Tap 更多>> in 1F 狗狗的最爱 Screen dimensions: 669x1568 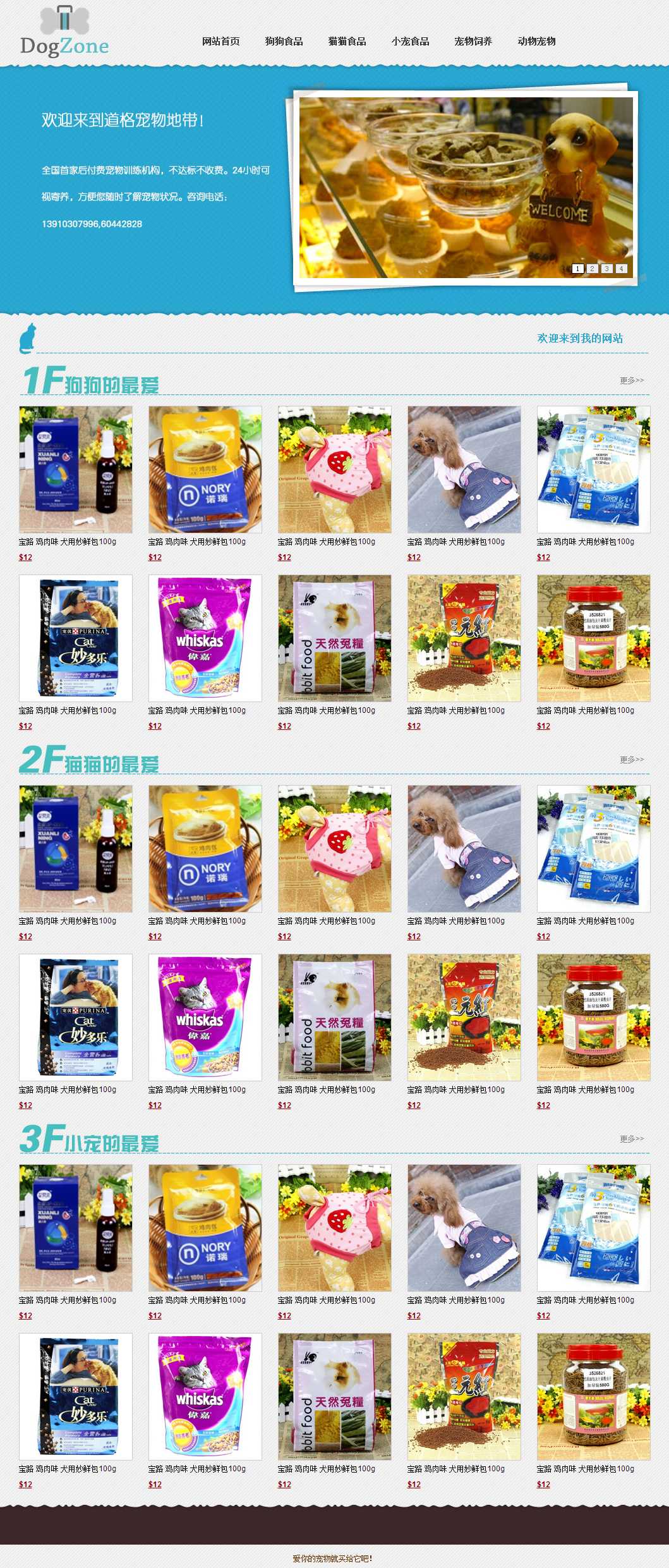[x=631, y=380]
